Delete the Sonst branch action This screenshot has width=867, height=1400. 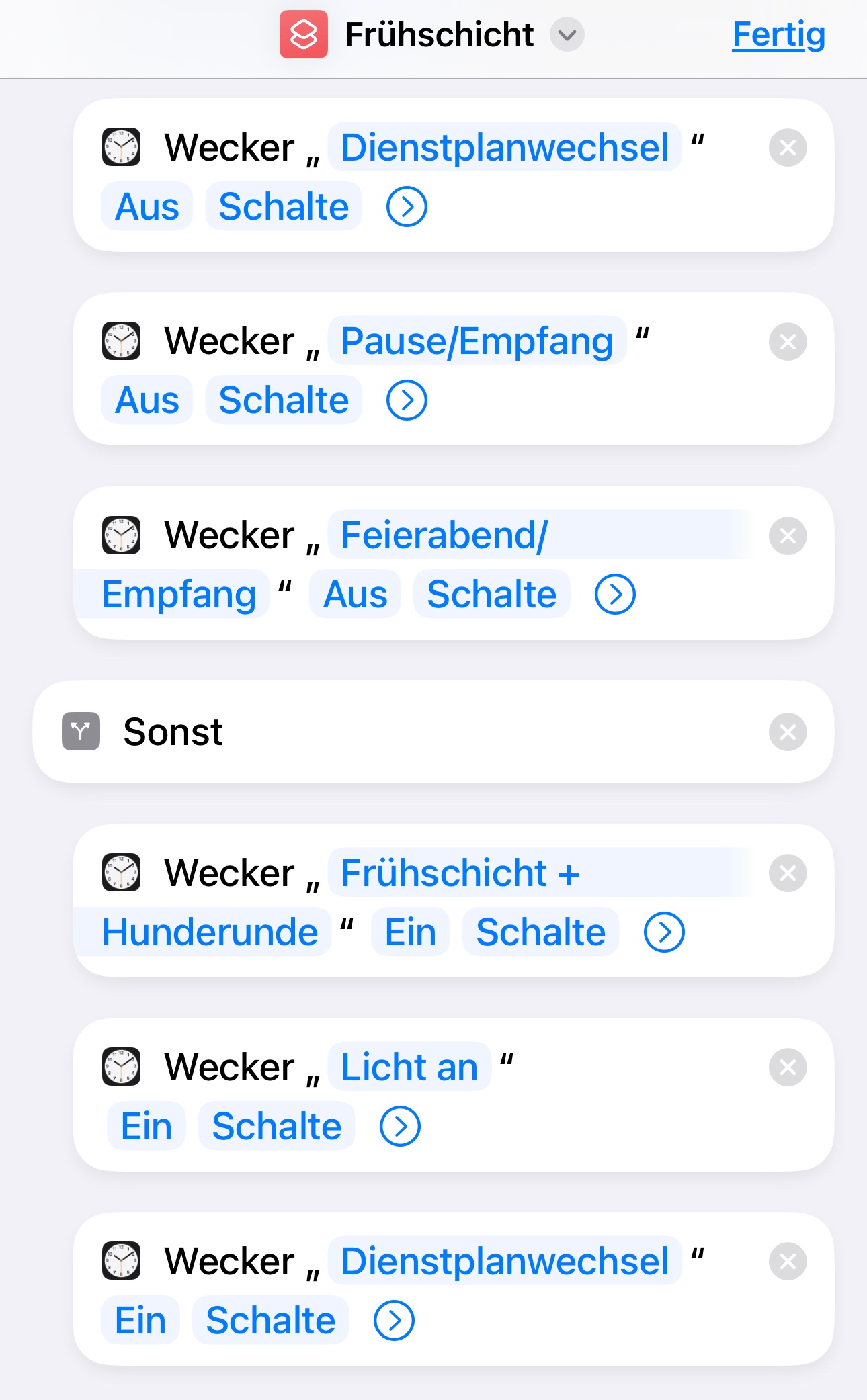point(788,732)
